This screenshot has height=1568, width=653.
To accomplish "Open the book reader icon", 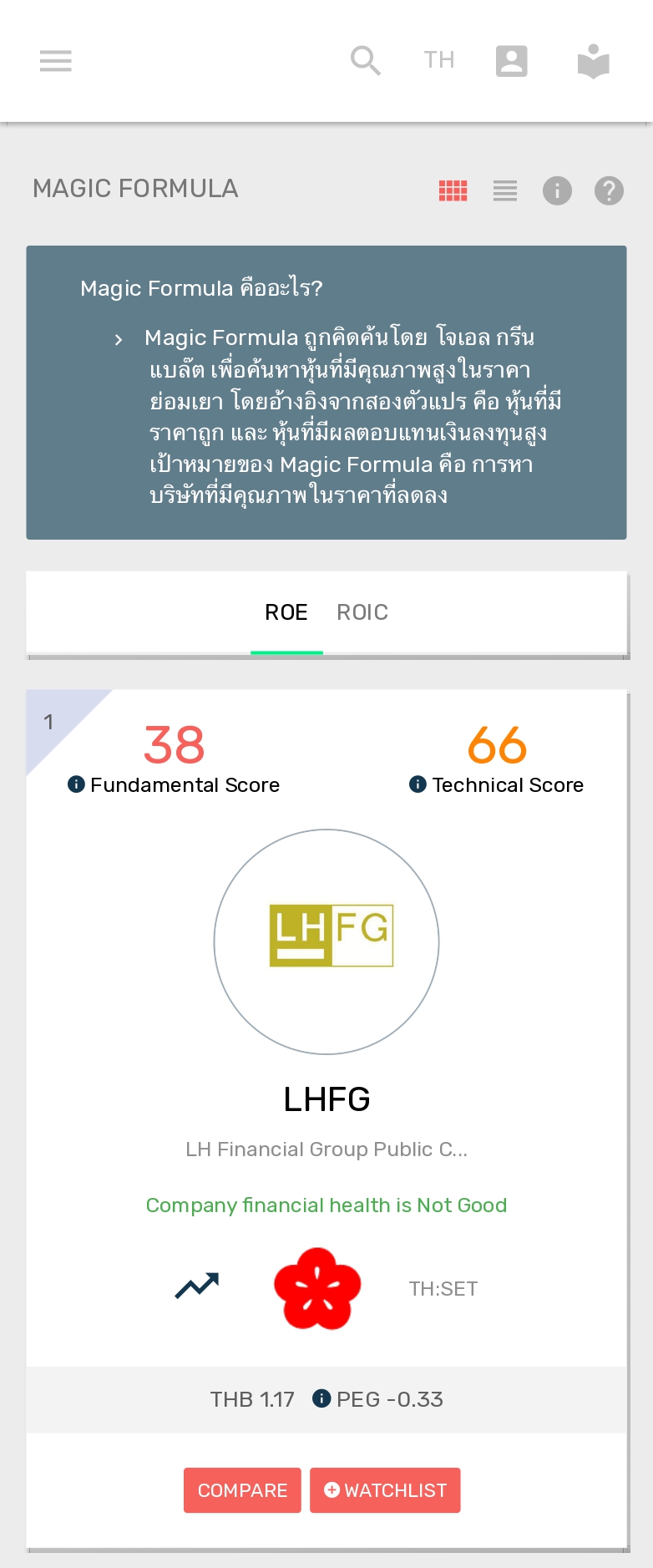I will point(593,61).
